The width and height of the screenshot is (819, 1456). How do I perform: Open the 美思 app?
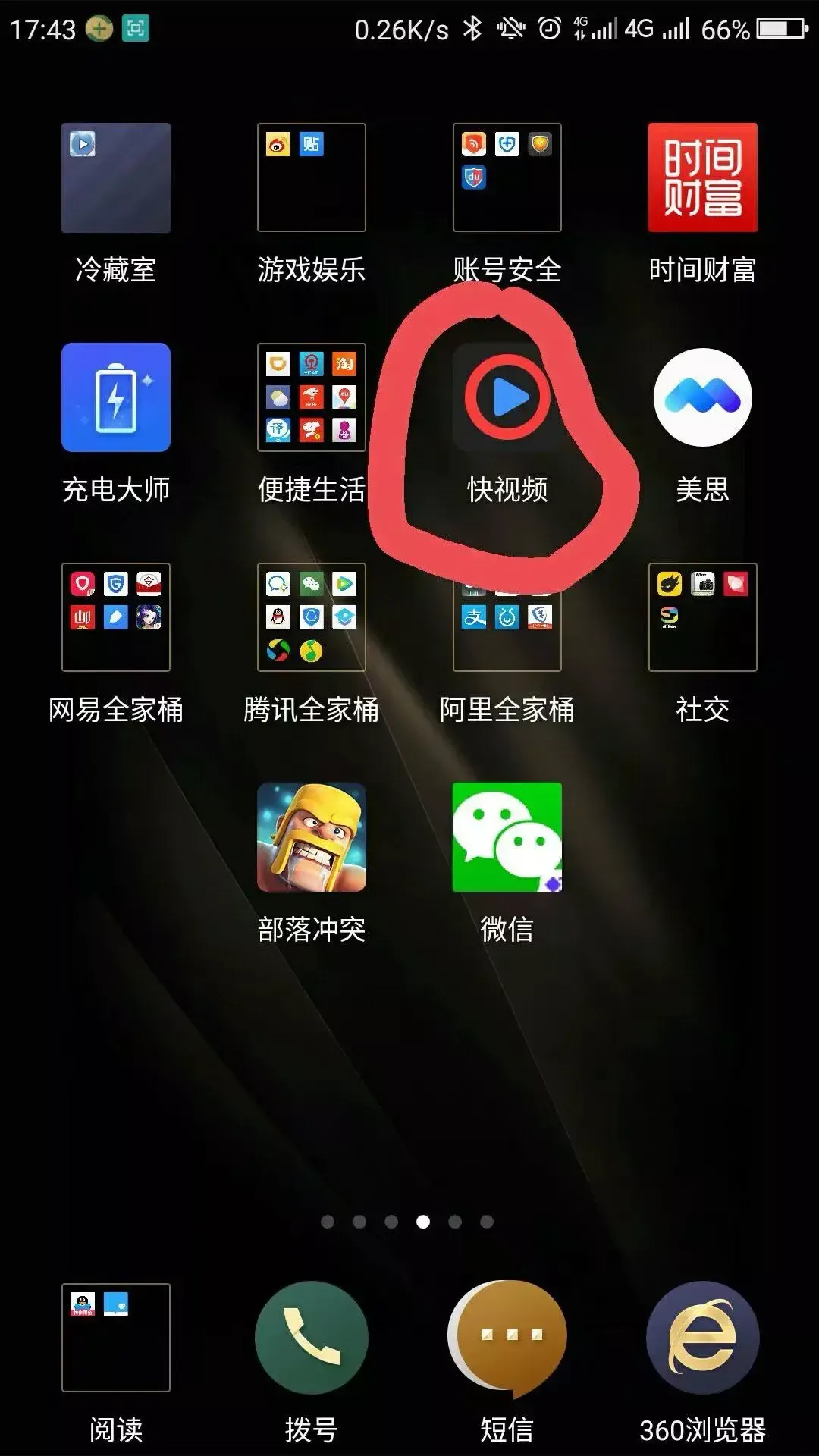pos(702,397)
